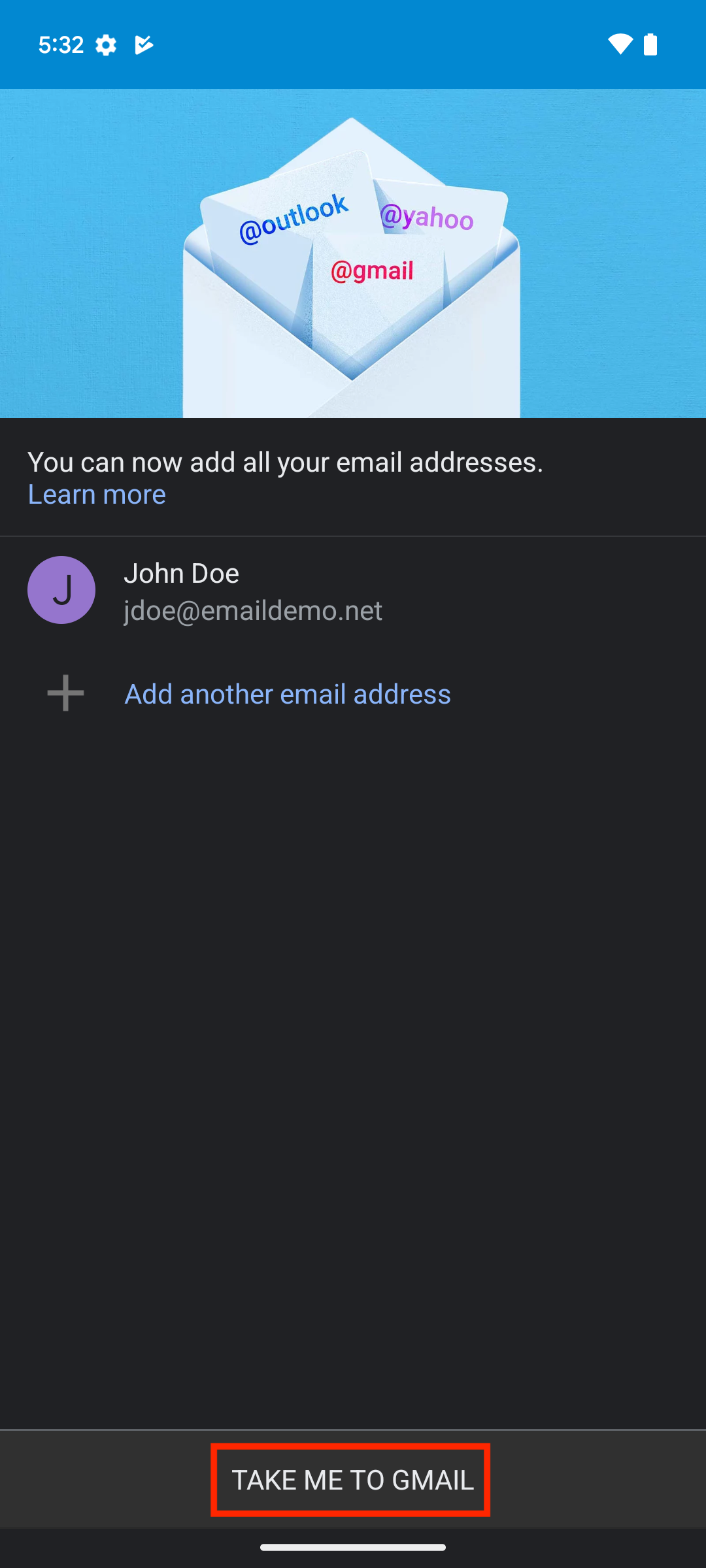Image resolution: width=706 pixels, height=1568 pixels.
Task: Add another email address
Action: coord(353,694)
